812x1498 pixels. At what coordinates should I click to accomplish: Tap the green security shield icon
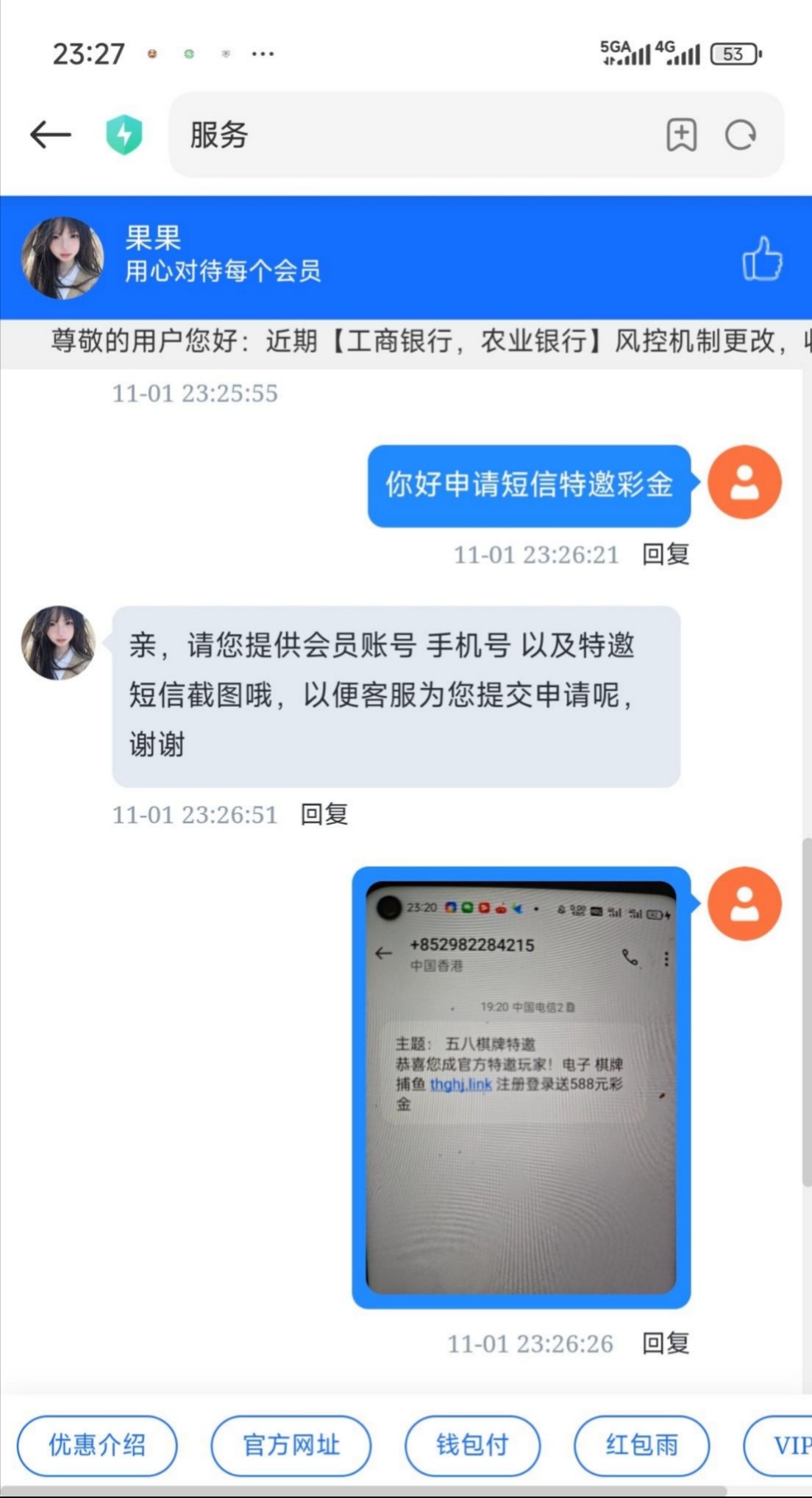(x=124, y=135)
